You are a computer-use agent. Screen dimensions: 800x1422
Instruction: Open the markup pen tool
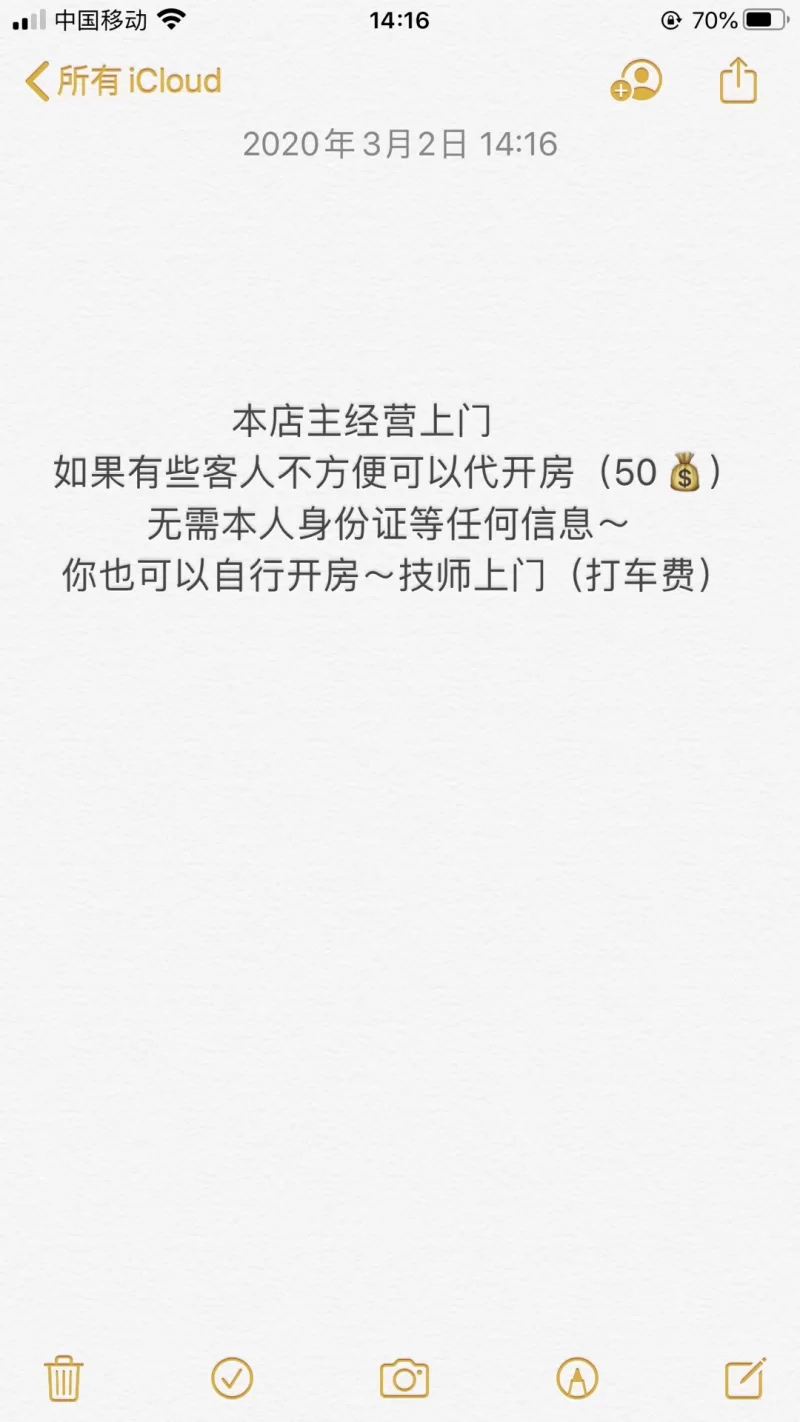577,1378
